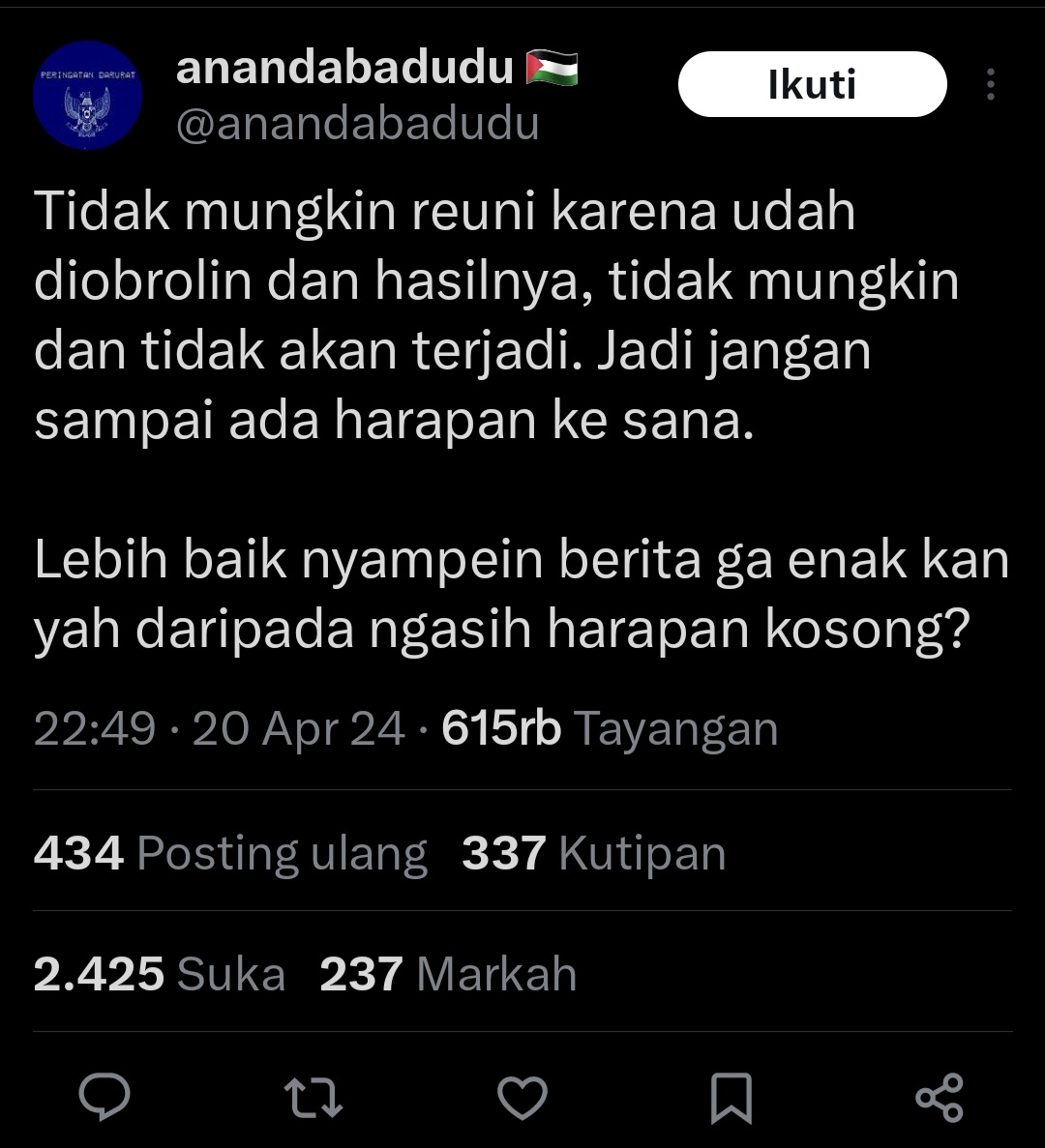Tap the heart icon under the post
Screen dimensions: 1045x1148
coord(522,1098)
